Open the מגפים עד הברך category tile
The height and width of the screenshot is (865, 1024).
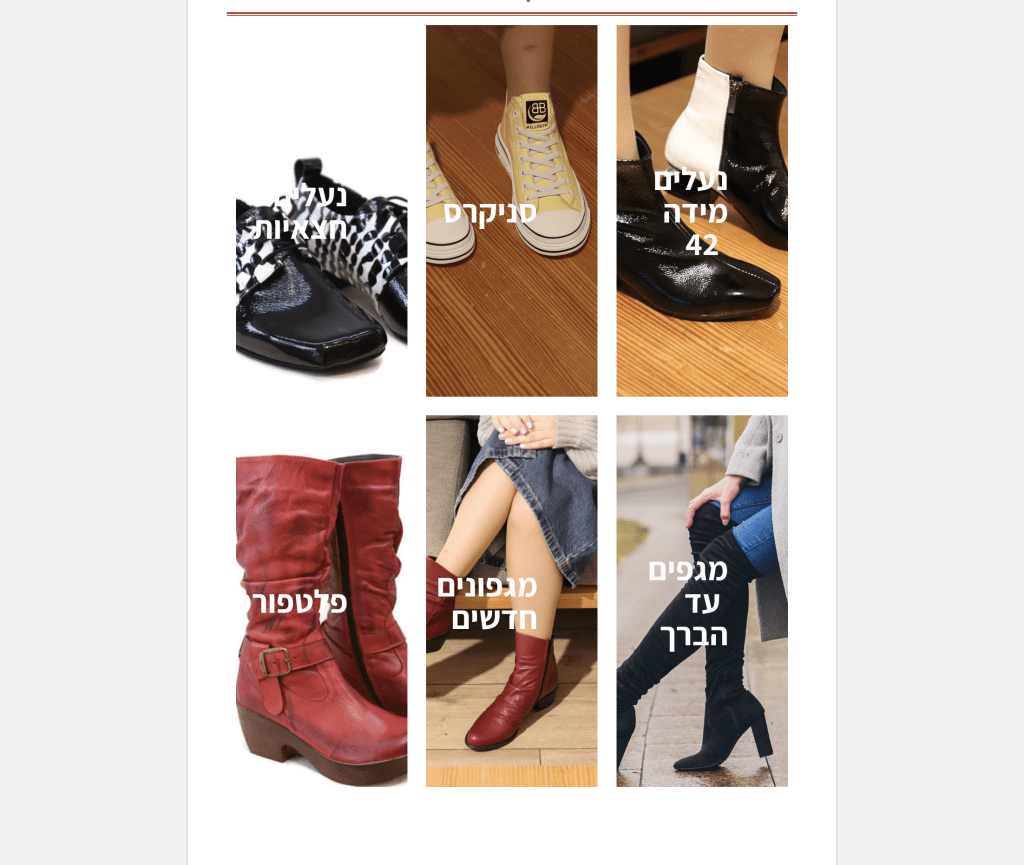pyautogui.click(x=701, y=601)
